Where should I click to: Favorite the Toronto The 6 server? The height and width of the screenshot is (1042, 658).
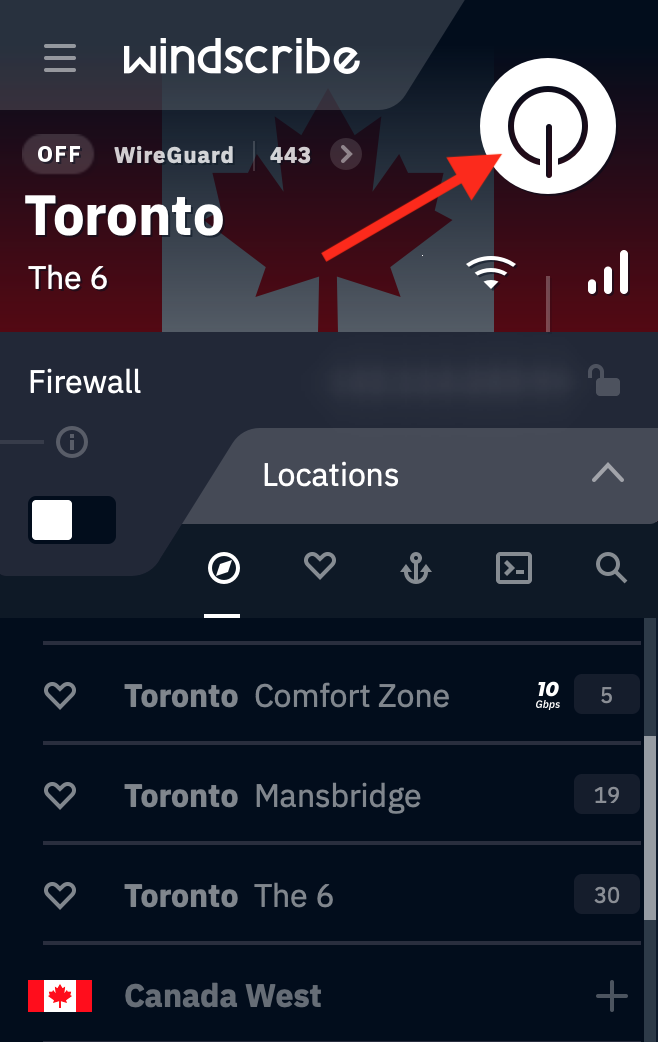61,895
